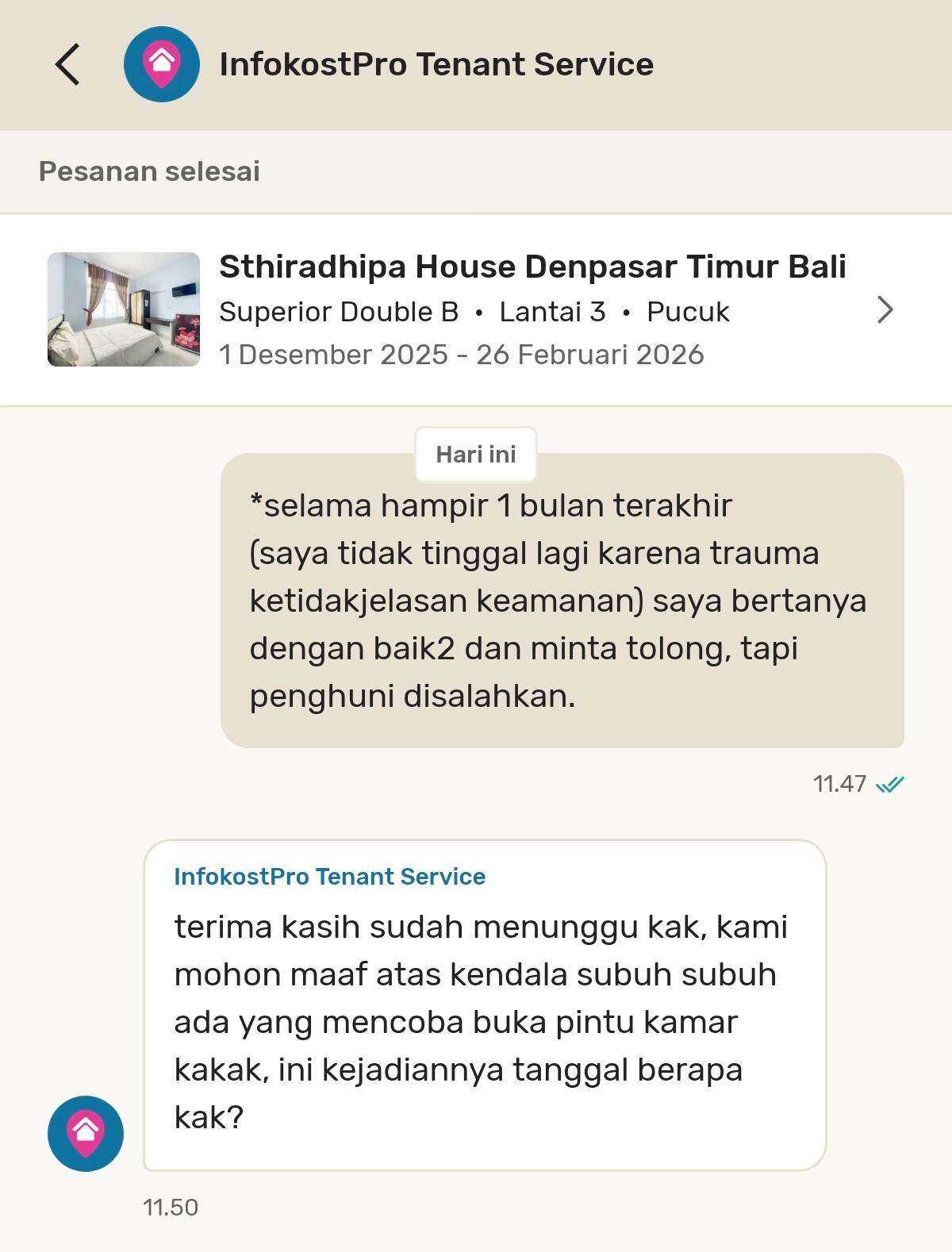Go back using the header arrow
This screenshot has height=1252, width=952.
click(68, 64)
